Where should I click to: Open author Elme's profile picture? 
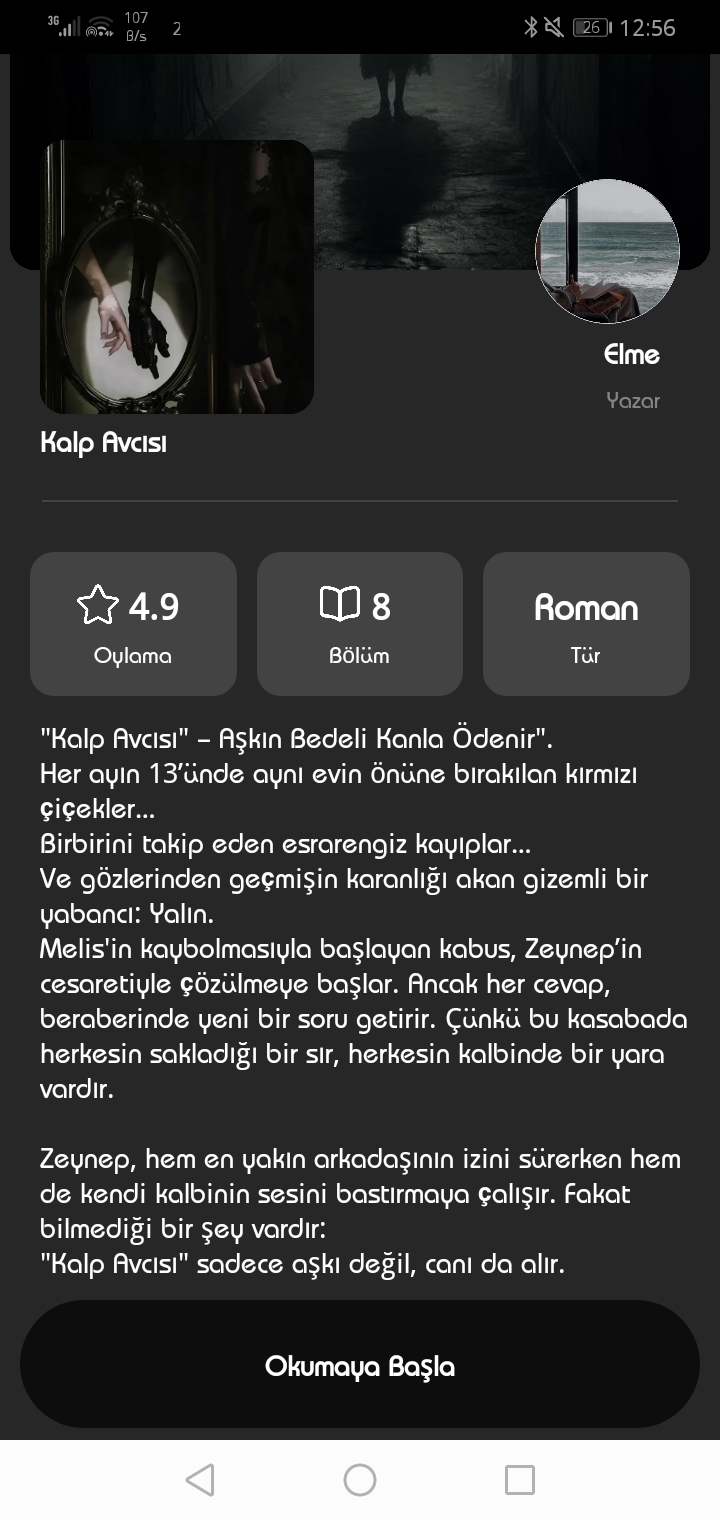tap(608, 251)
